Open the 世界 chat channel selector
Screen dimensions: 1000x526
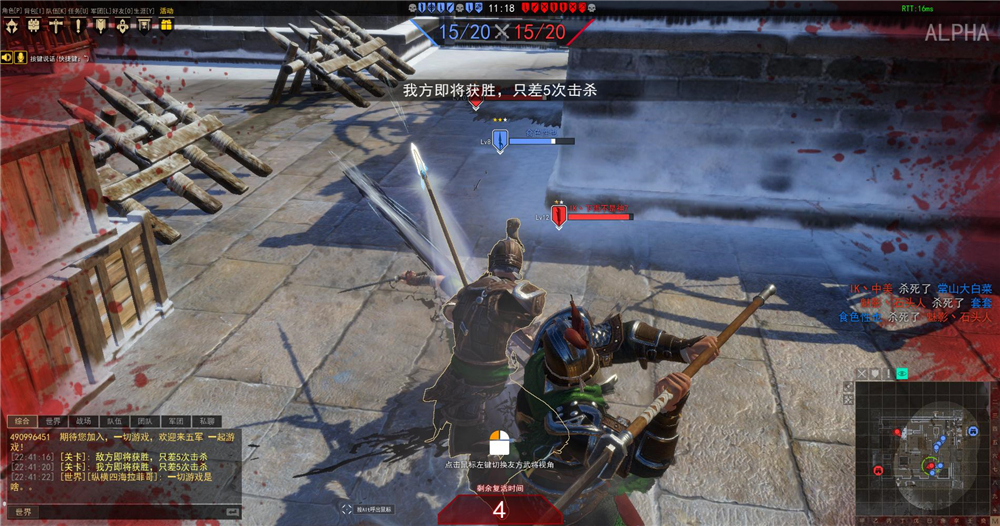(x=23, y=512)
